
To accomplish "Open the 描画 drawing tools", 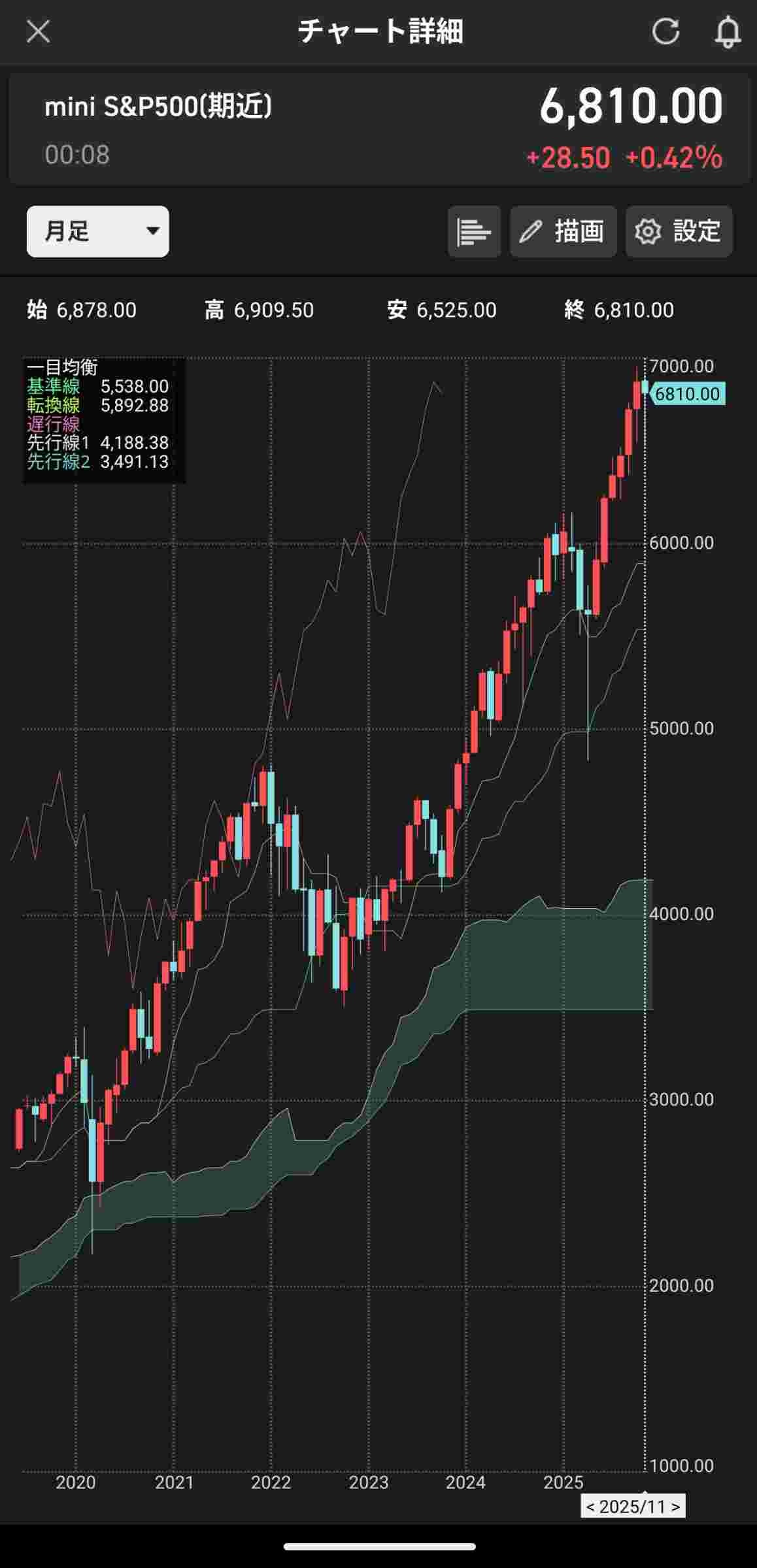I will point(564,231).
